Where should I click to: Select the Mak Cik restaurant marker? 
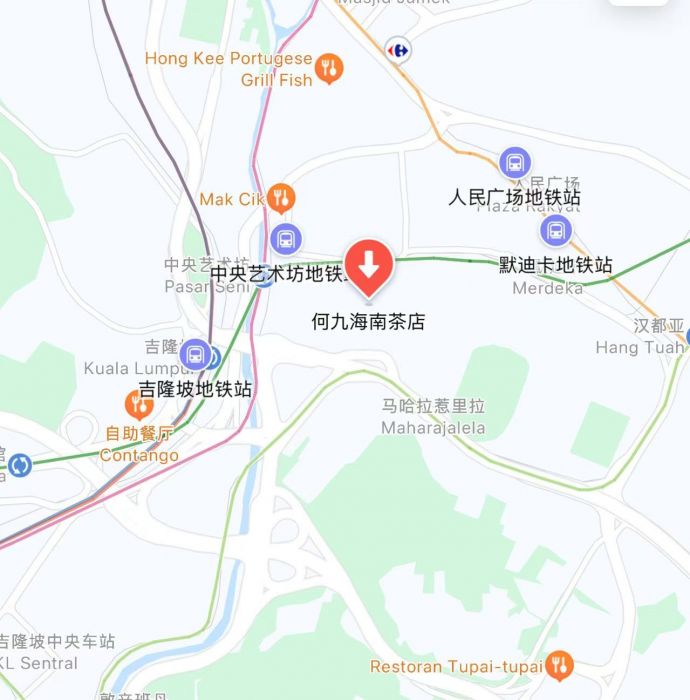coord(283,198)
